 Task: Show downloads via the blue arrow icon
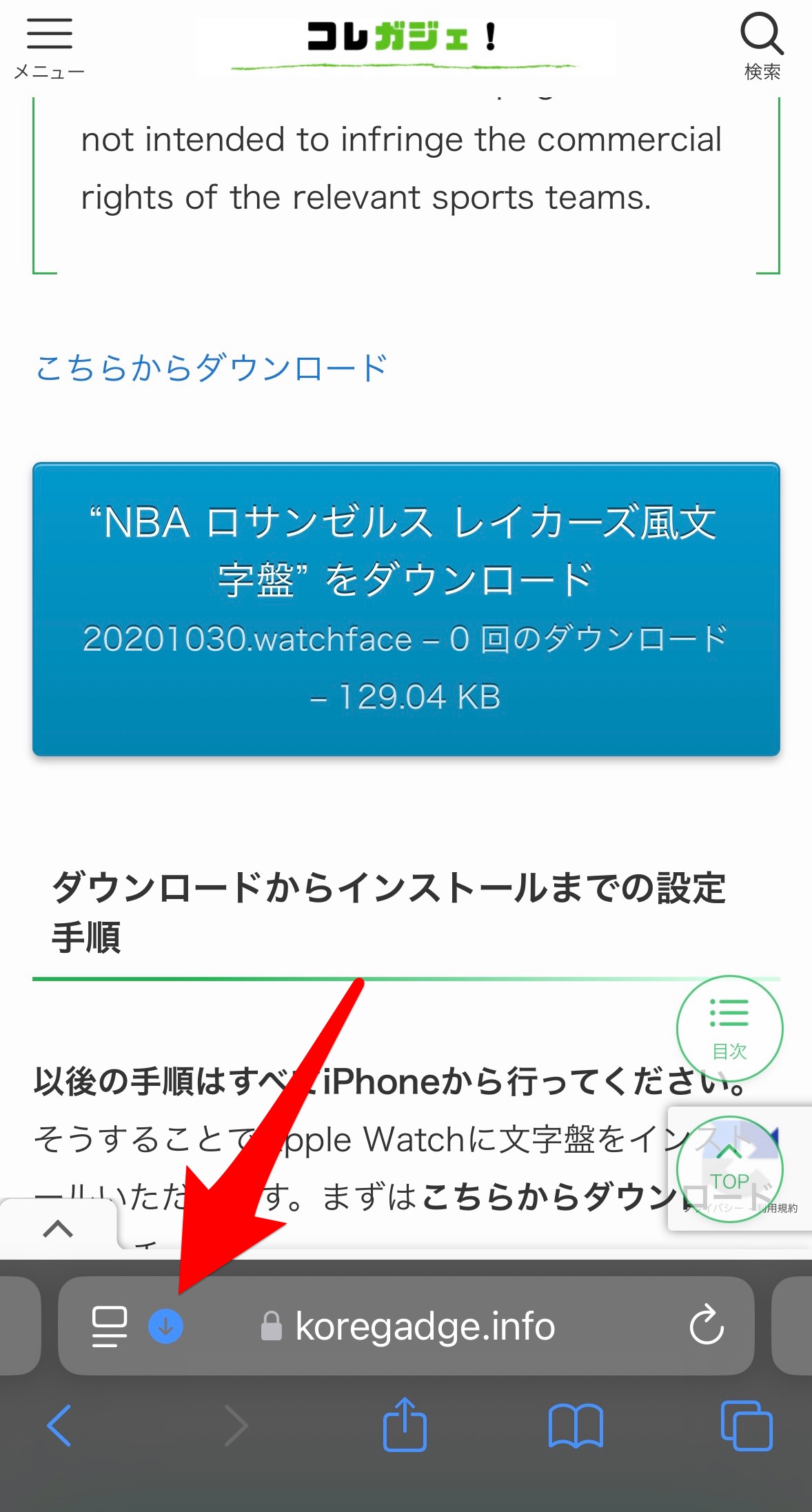[x=165, y=1326]
